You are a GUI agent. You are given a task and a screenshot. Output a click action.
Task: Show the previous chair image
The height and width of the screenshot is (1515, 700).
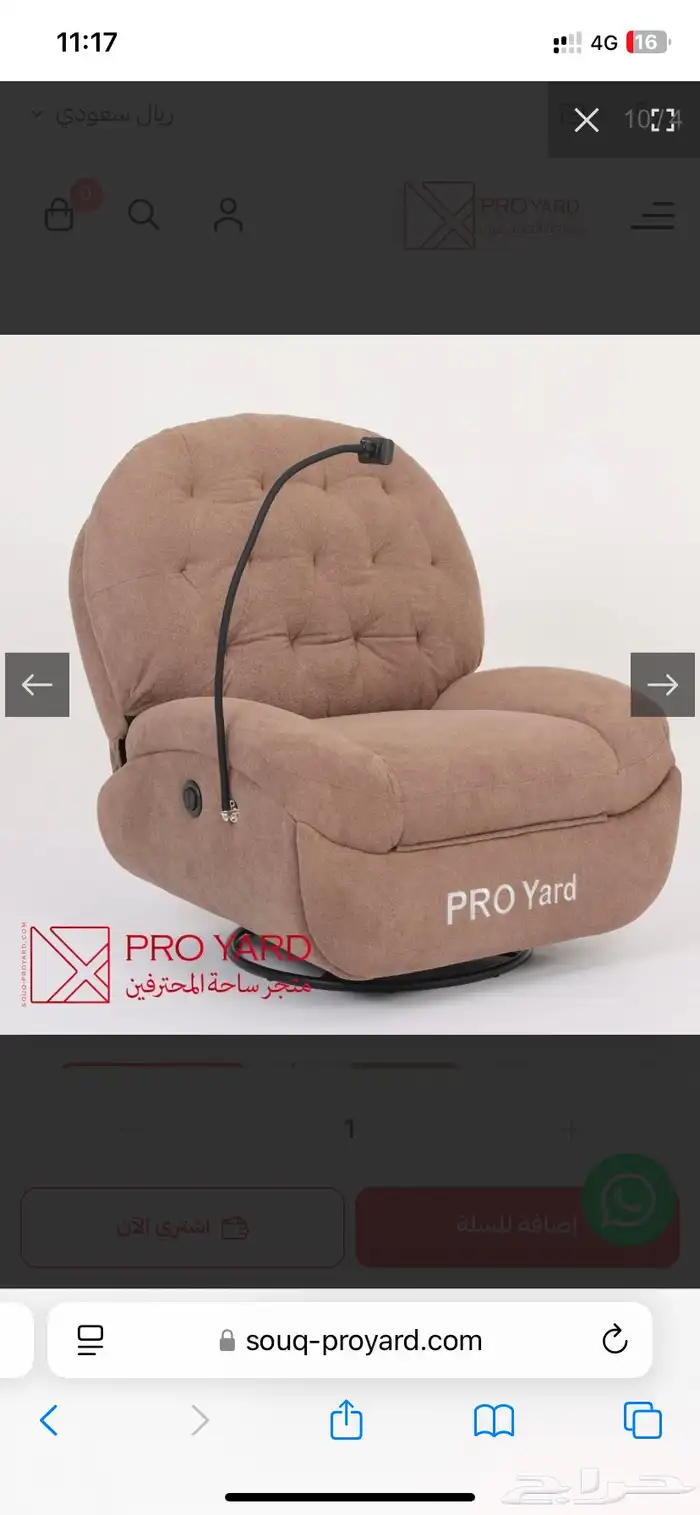pyautogui.click(x=37, y=685)
